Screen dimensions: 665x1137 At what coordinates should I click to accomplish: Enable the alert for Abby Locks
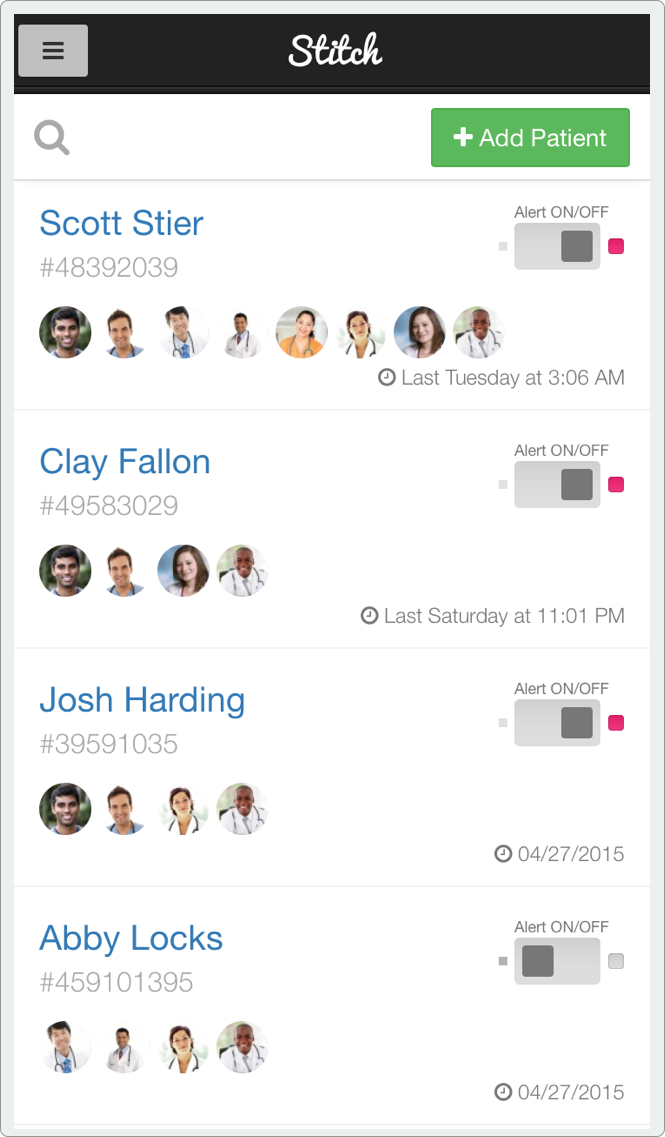[x=557, y=961]
